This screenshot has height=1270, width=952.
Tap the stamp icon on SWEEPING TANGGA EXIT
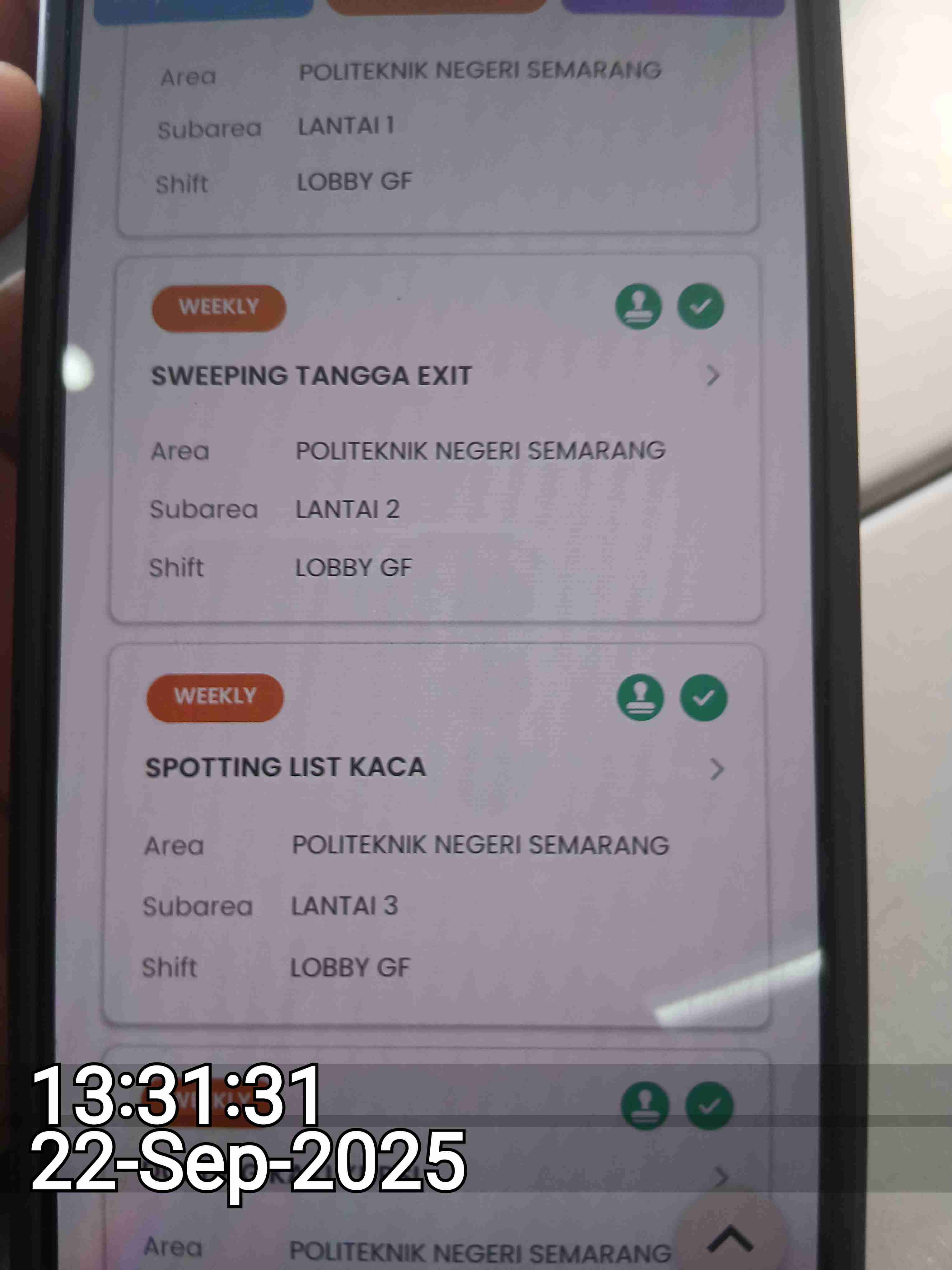638,307
